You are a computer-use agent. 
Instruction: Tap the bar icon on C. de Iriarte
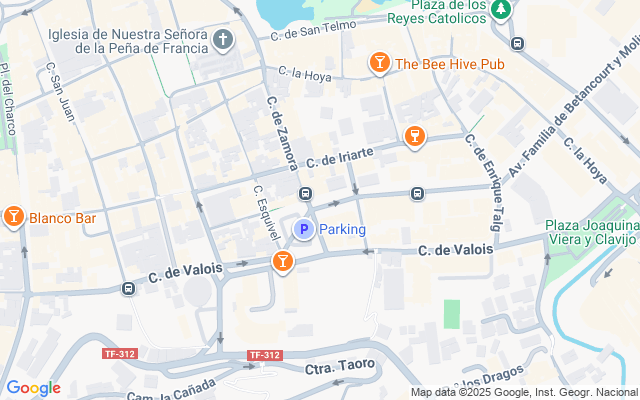(413, 136)
